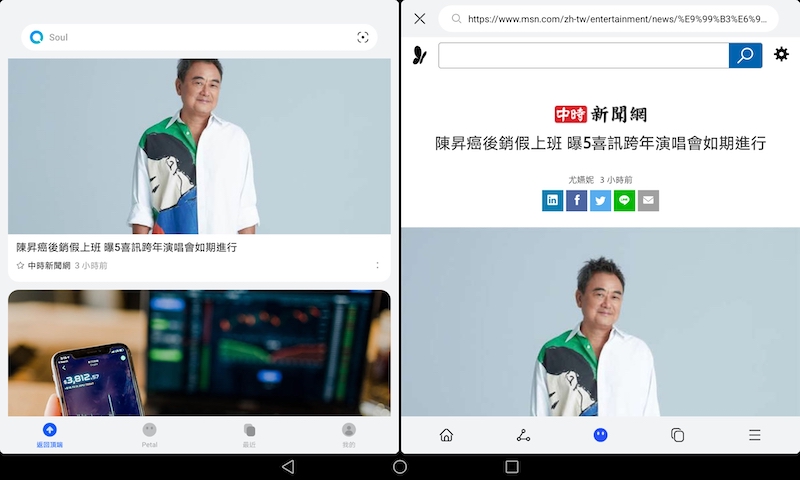Switch to the Petal tab
This screenshot has width=800, height=480.
(x=149, y=434)
